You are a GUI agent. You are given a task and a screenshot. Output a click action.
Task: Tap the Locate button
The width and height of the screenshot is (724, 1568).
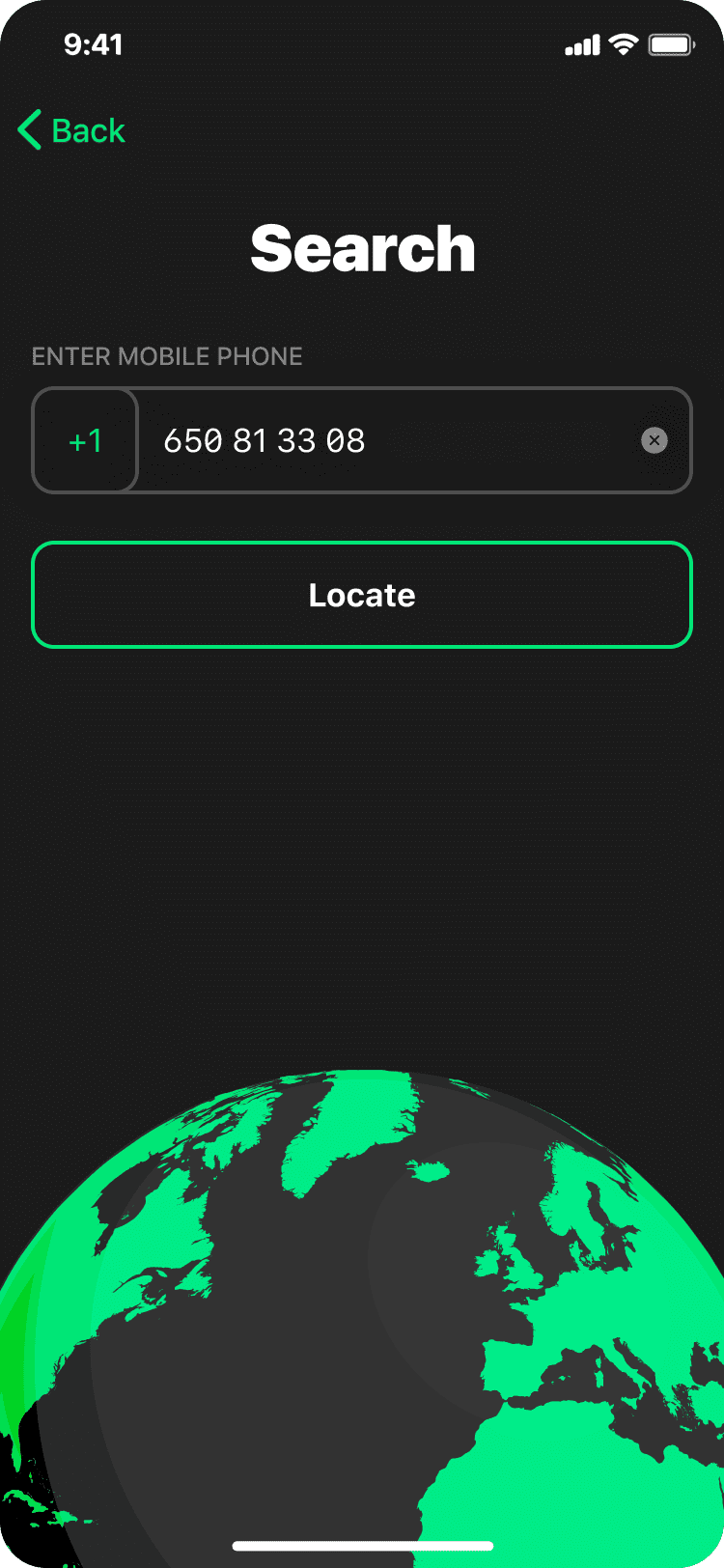tap(362, 595)
